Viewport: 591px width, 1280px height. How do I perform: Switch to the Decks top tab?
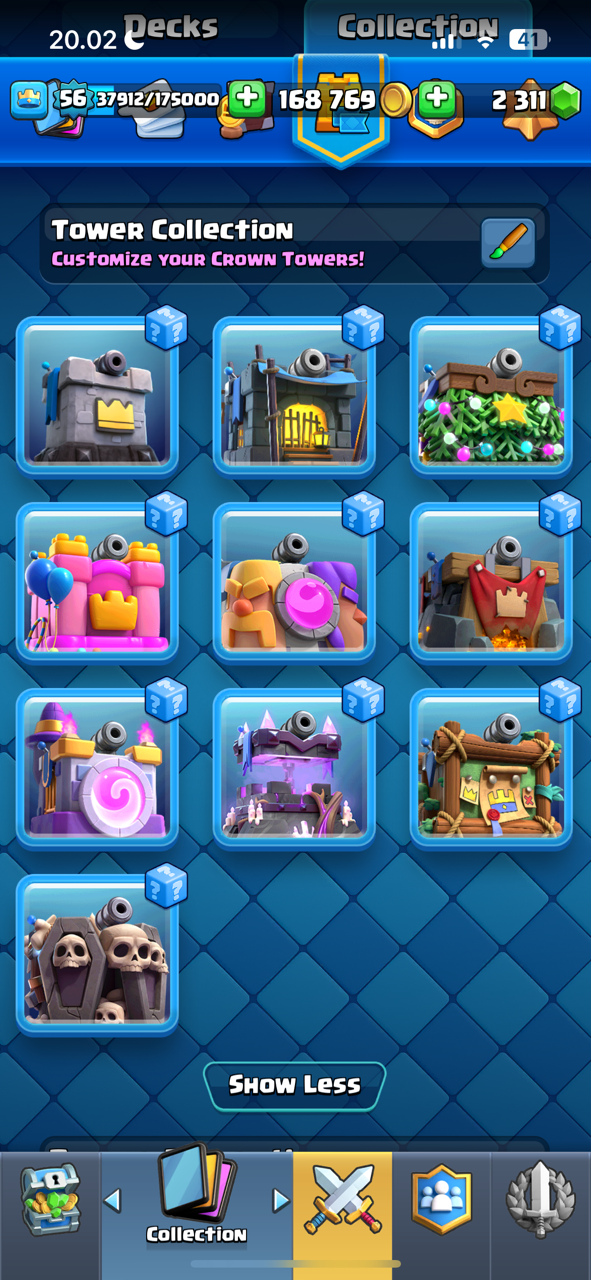170,26
